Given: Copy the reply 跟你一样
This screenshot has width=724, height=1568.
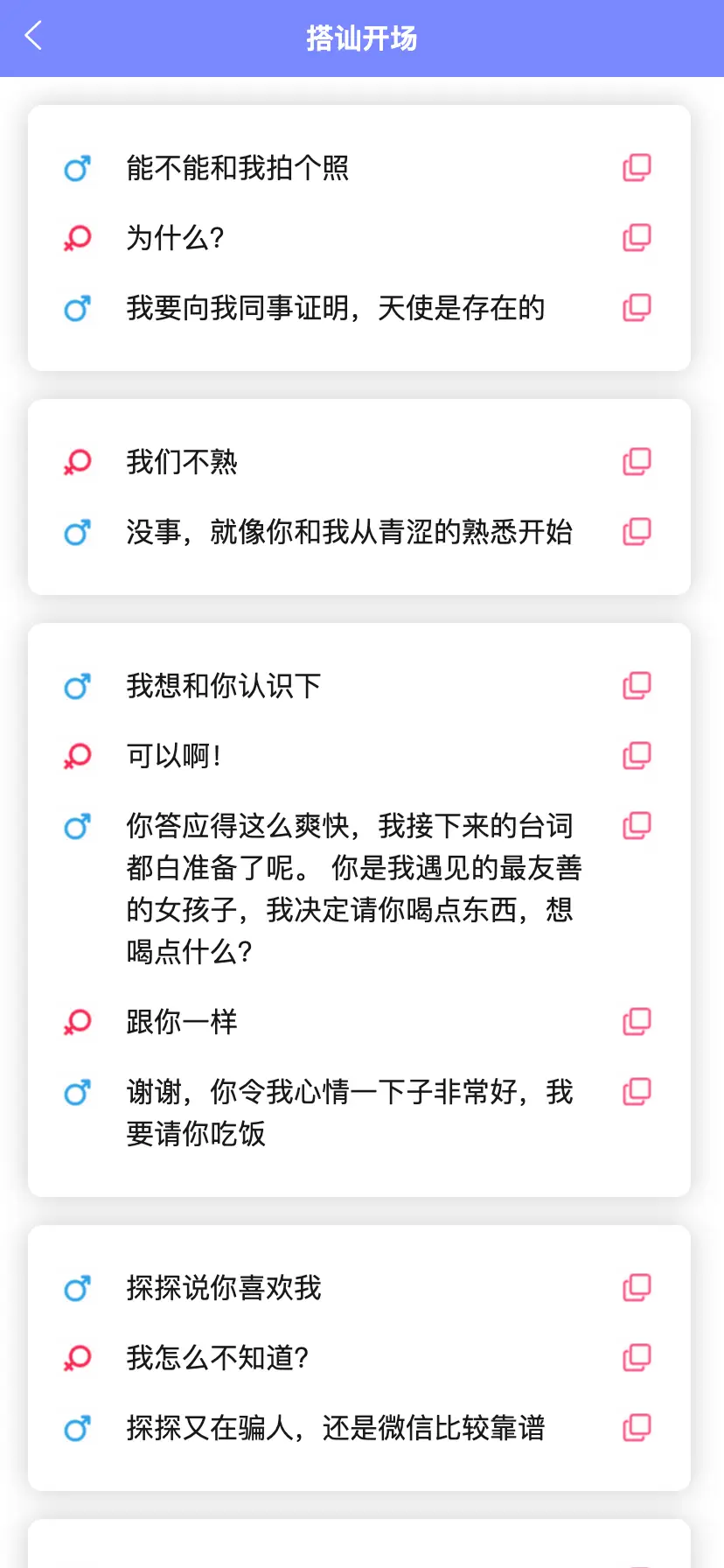Looking at the screenshot, I should [637, 1021].
